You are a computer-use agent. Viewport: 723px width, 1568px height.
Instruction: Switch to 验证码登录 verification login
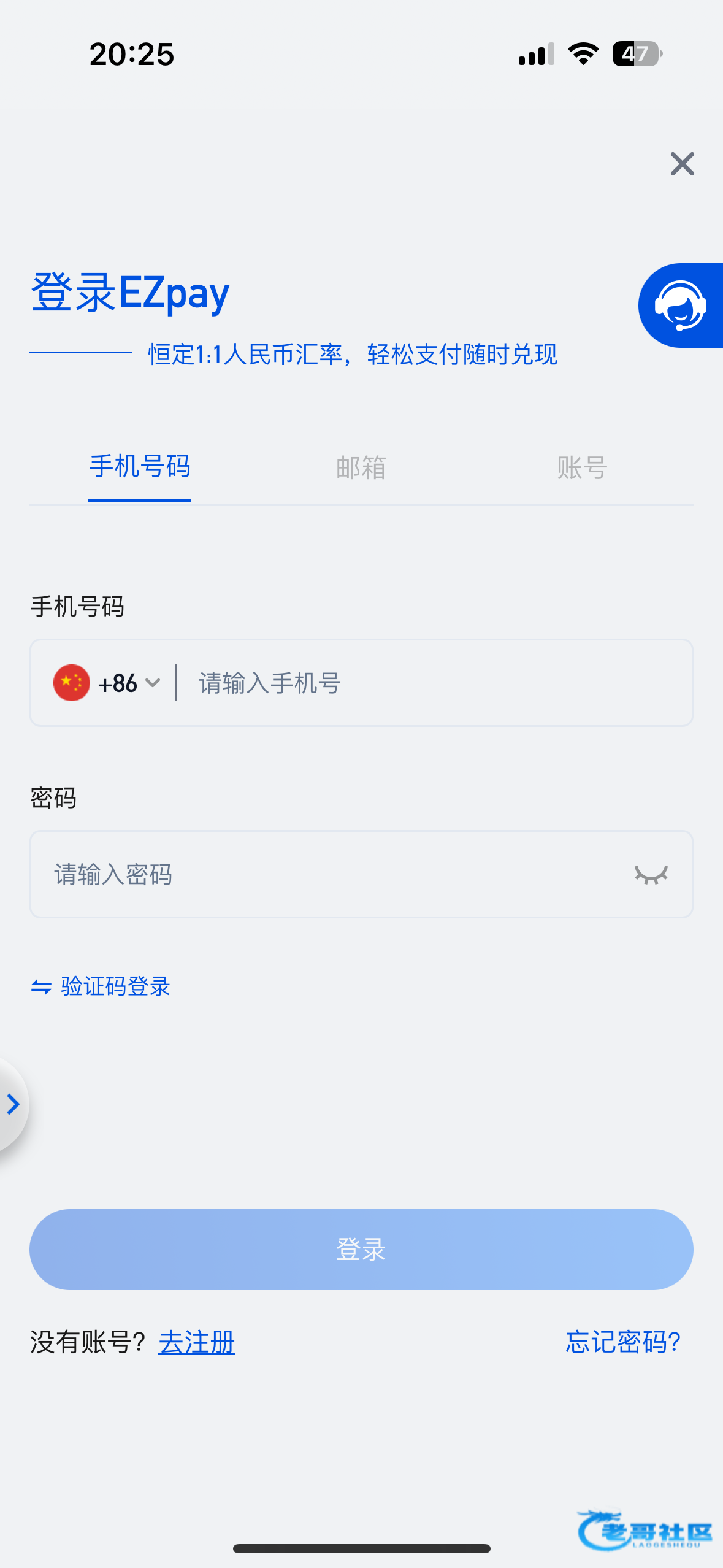tap(101, 986)
